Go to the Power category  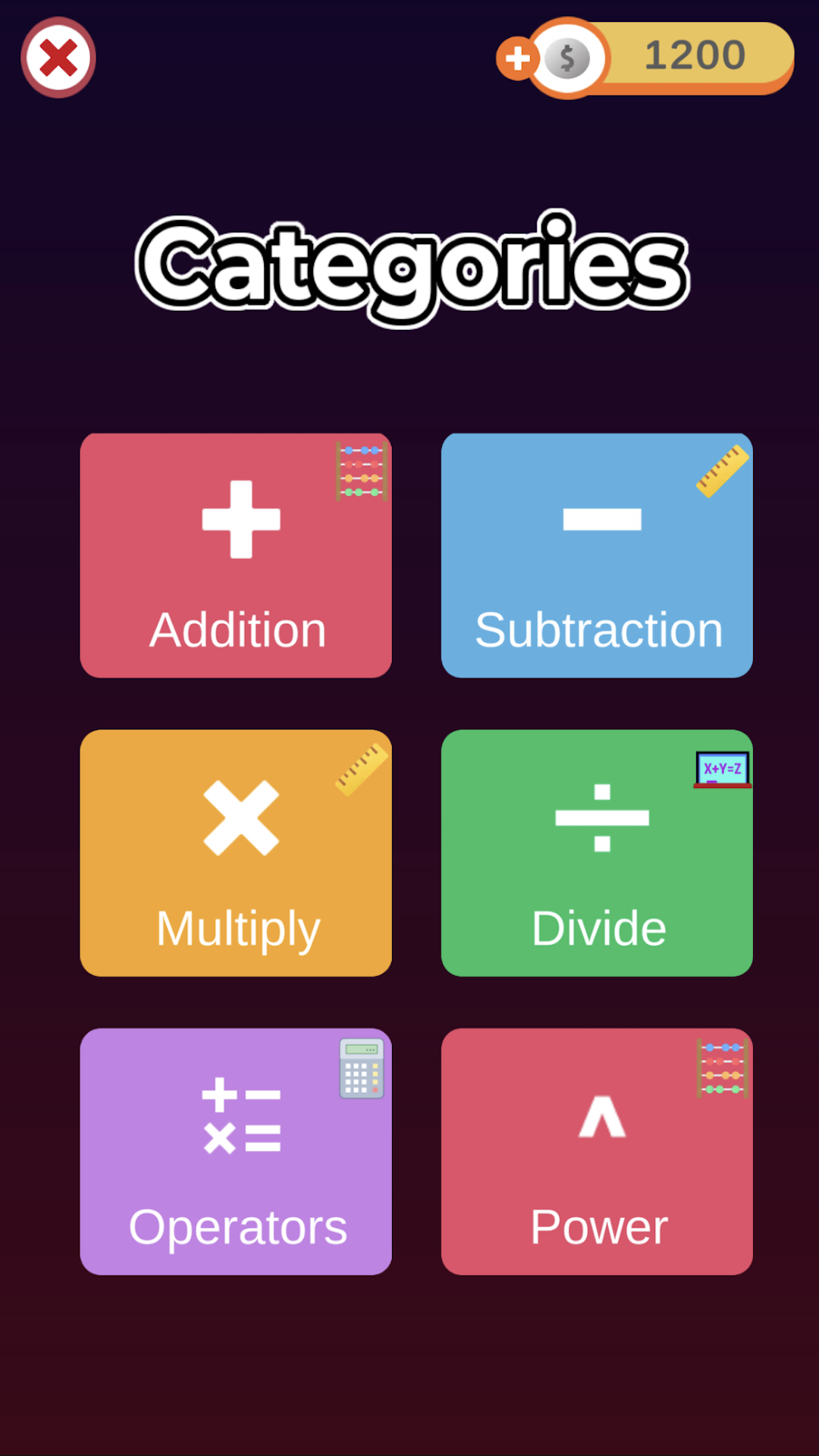click(x=597, y=1151)
